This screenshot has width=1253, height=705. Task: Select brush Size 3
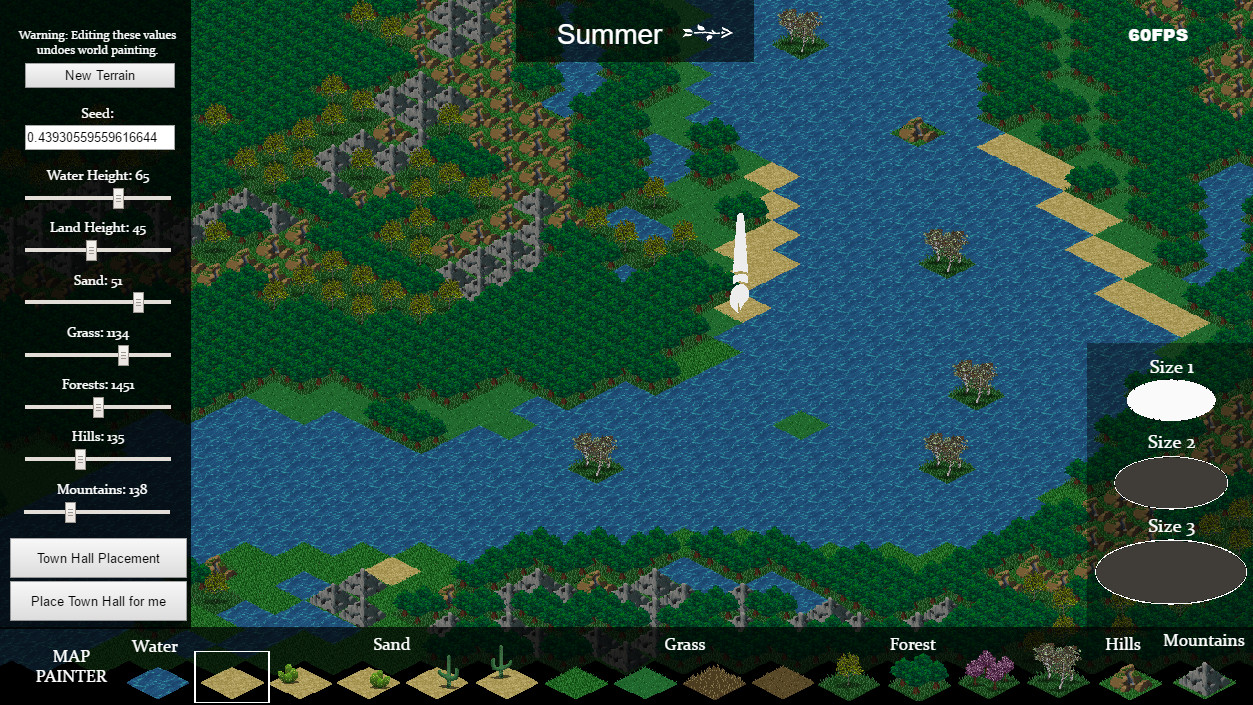pyautogui.click(x=1171, y=572)
